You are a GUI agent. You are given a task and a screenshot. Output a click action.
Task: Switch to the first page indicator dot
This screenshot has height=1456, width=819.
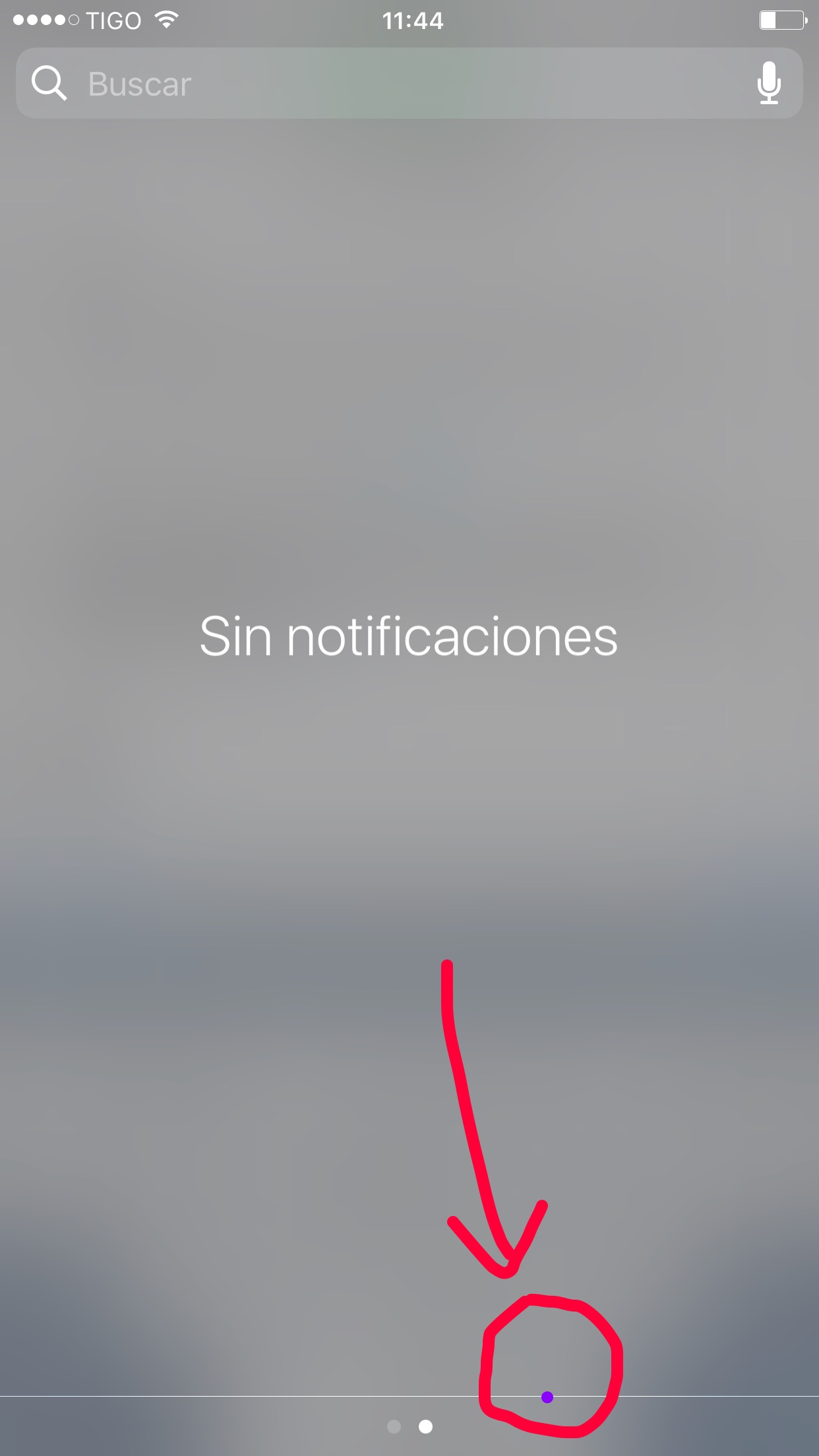tap(394, 1426)
